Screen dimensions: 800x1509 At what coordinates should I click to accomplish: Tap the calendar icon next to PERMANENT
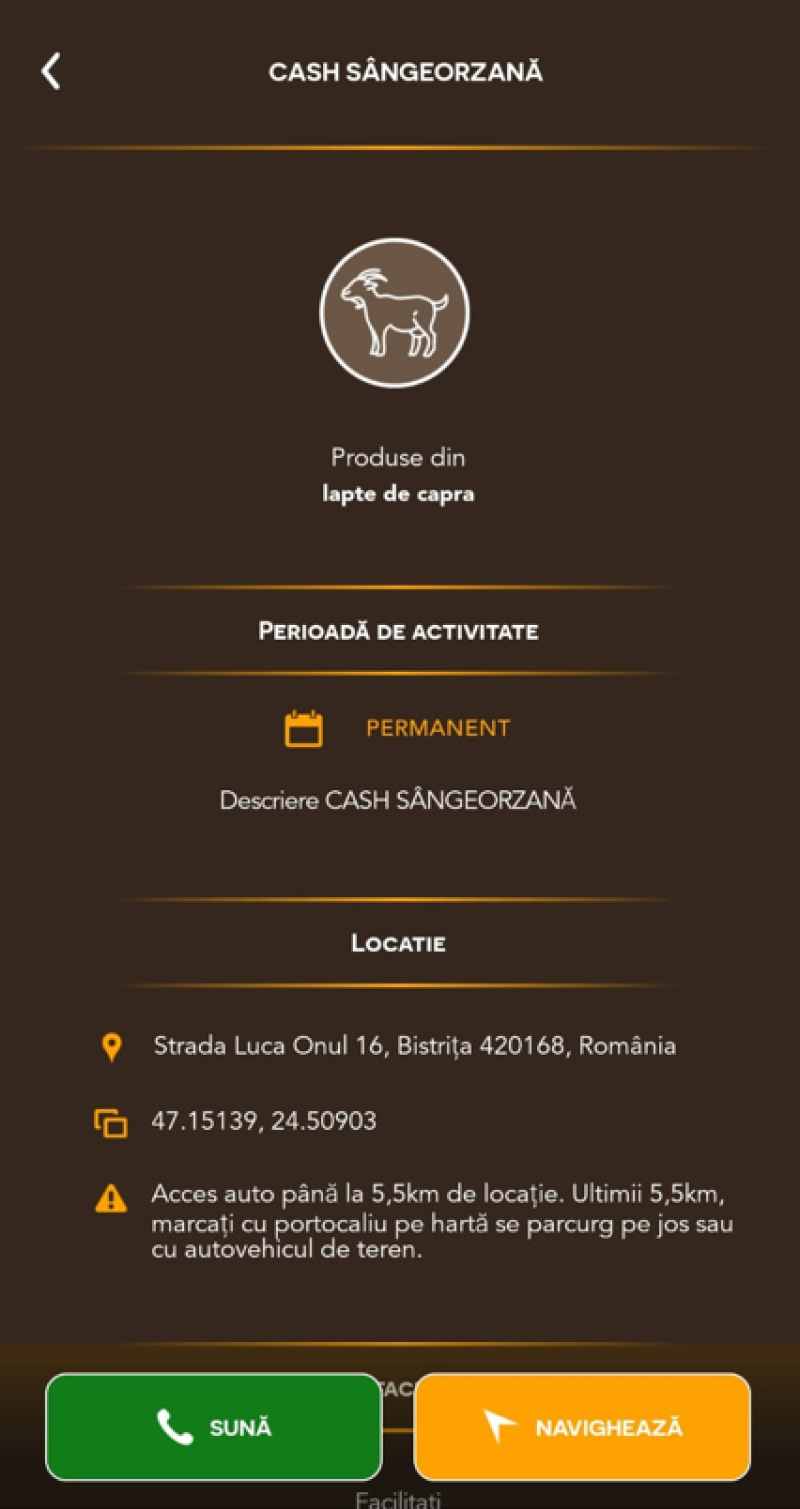pyautogui.click(x=305, y=727)
